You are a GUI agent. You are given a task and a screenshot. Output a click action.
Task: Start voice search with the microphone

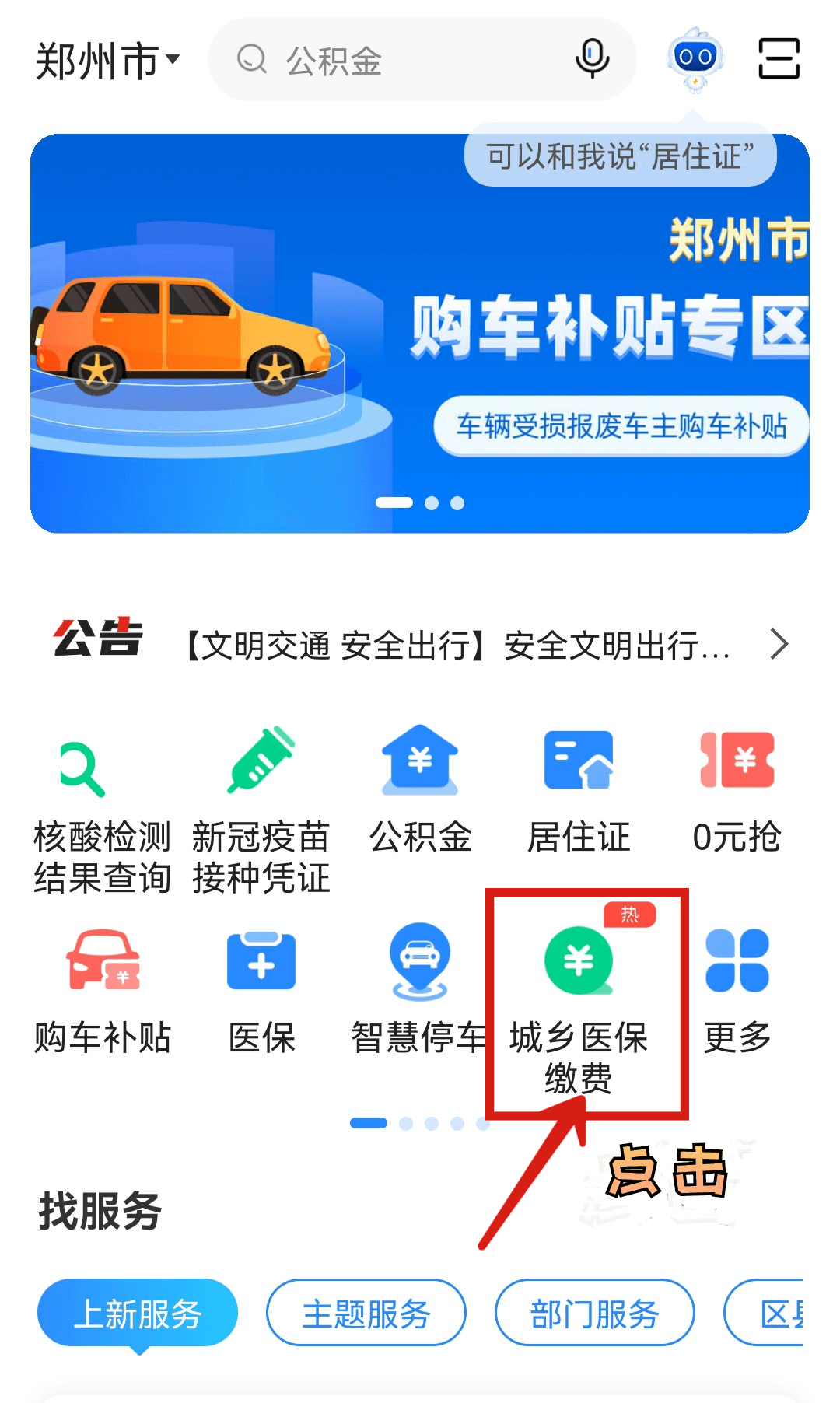(592, 58)
